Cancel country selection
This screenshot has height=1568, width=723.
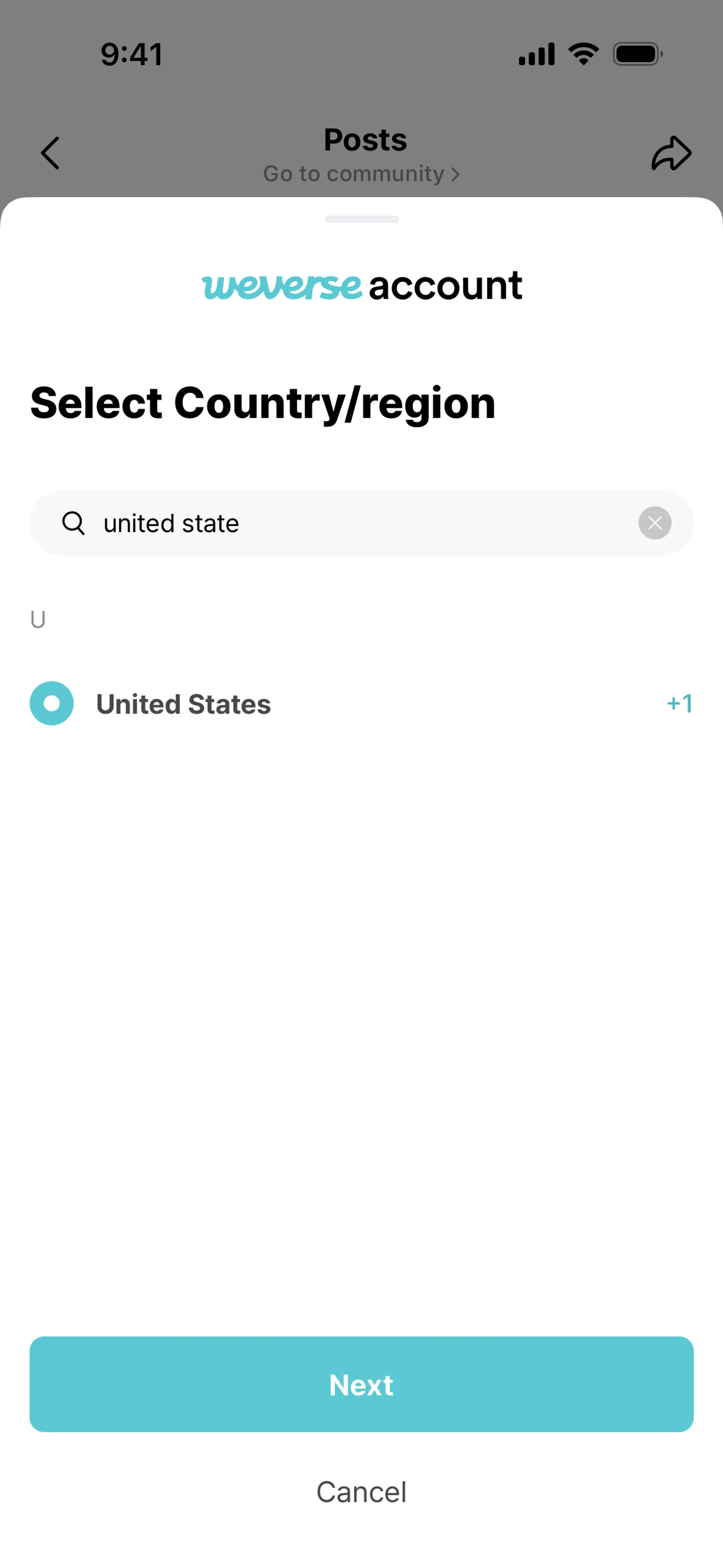[361, 1492]
